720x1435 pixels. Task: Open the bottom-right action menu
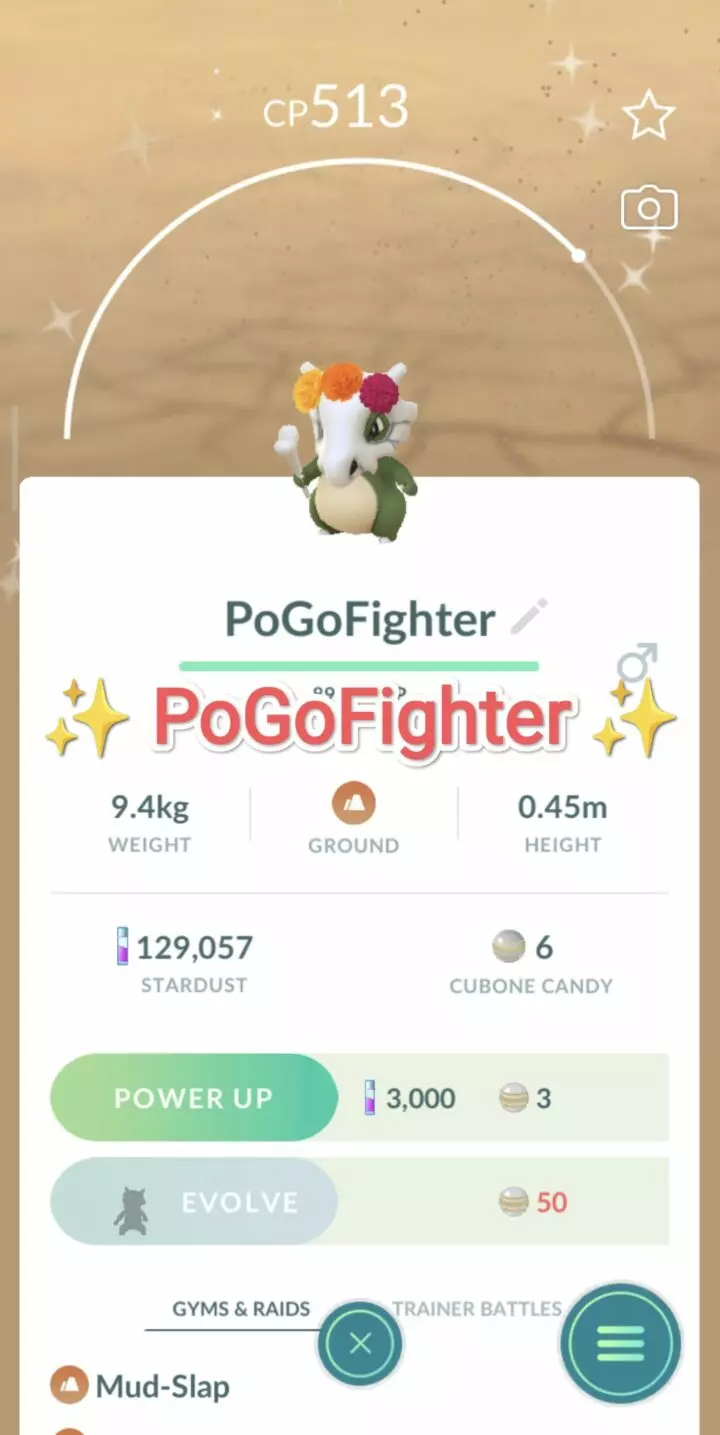click(x=620, y=1345)
